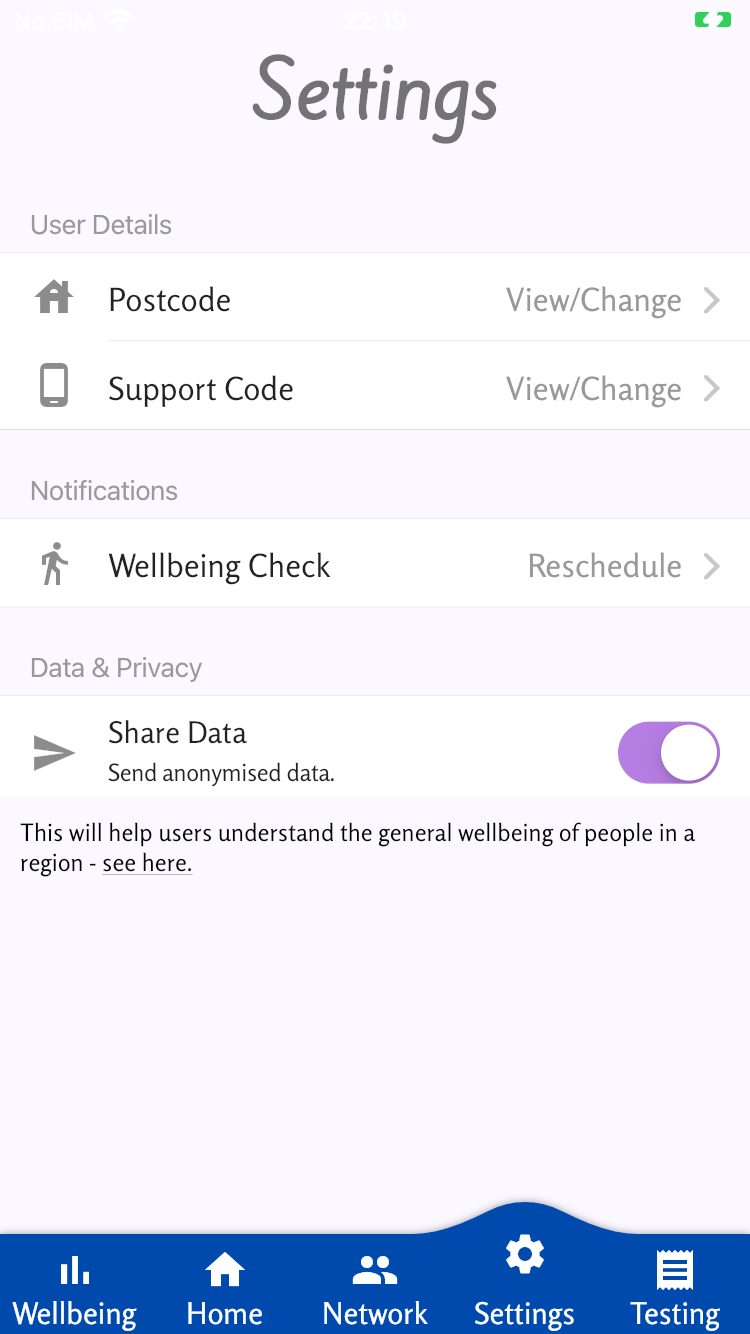Open the 'see here' link

tap(147, 863)
